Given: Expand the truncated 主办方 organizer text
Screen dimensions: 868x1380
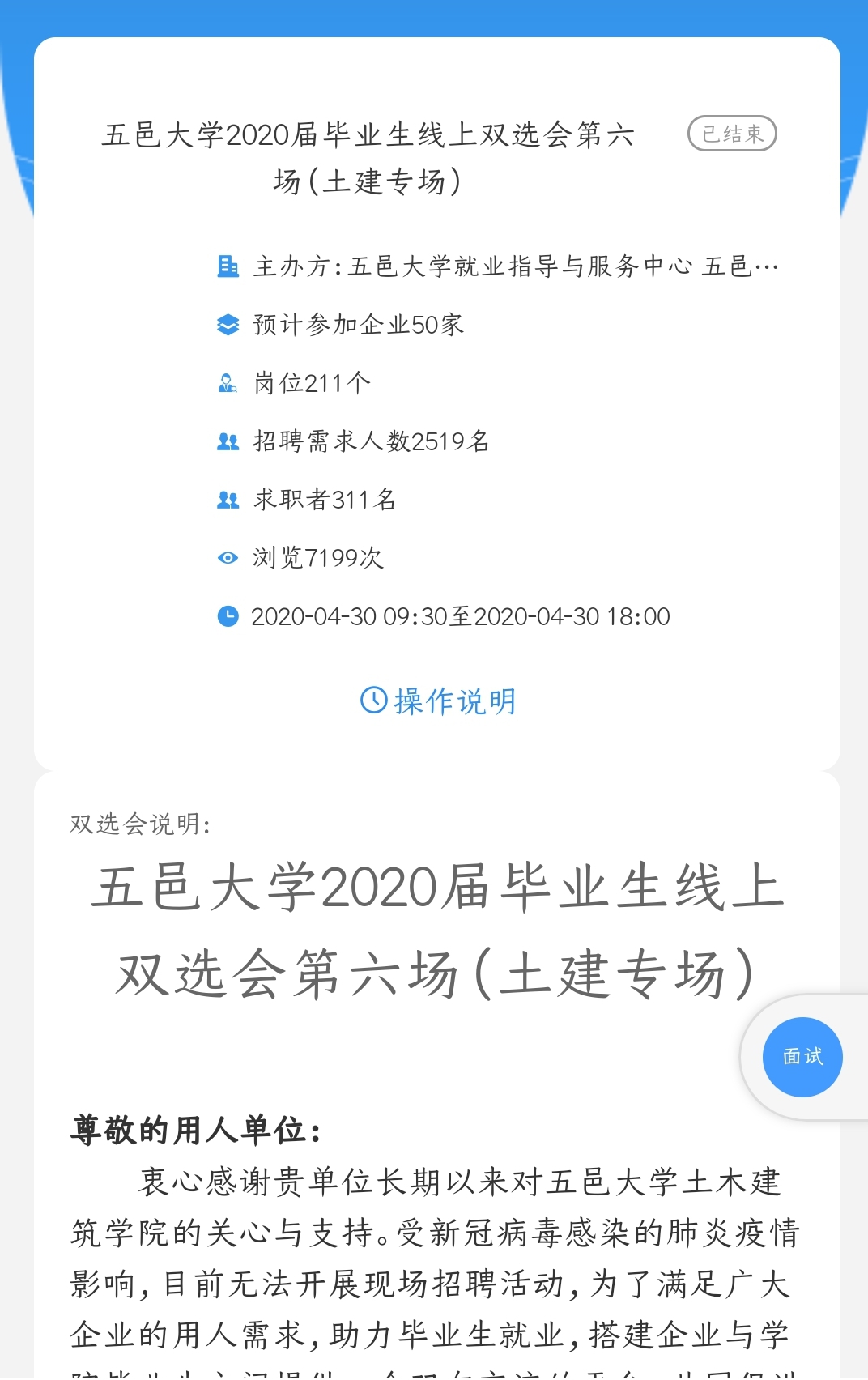Looking at the screenshot, I should pyautogui.click(x=514, y=267).
